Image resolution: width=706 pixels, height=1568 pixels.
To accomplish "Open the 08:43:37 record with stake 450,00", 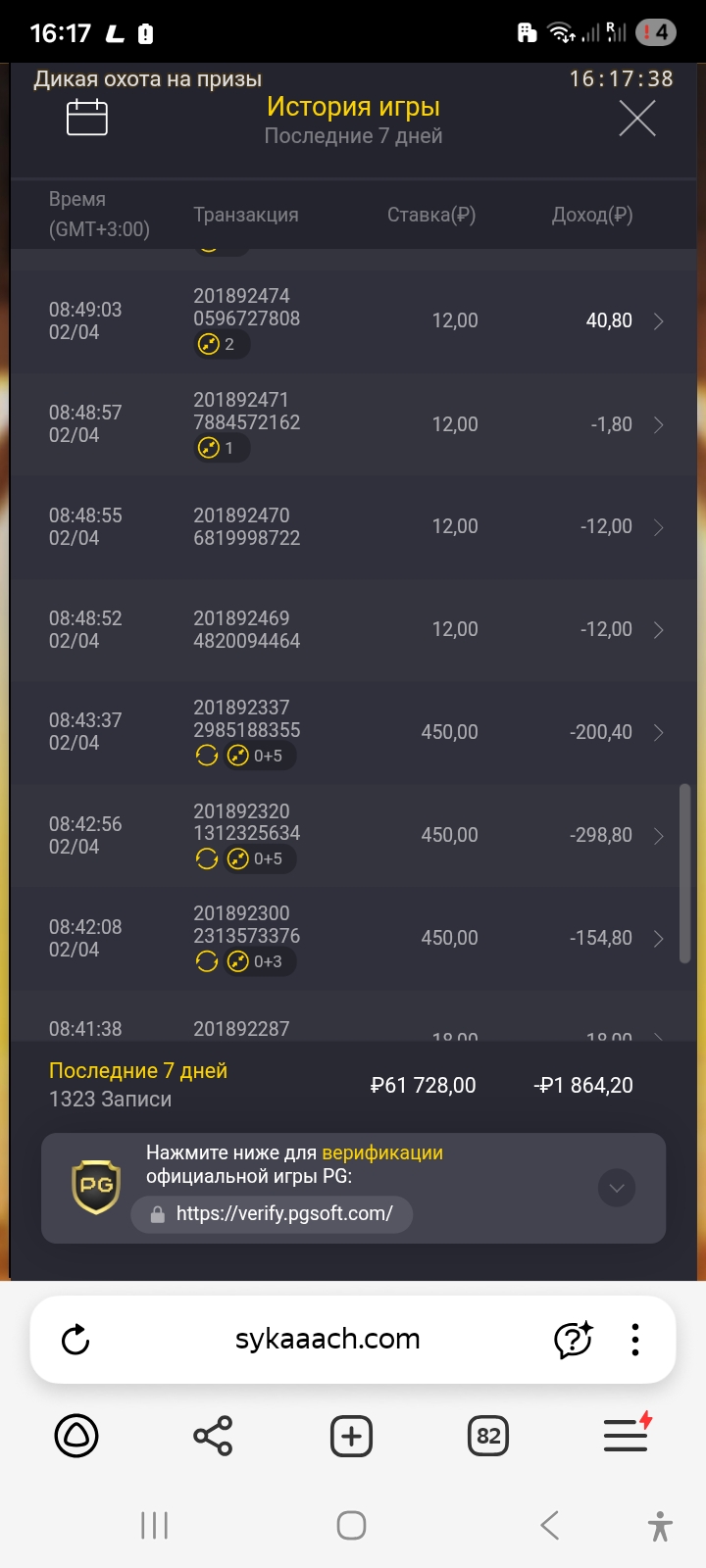I will click(658, 732).
